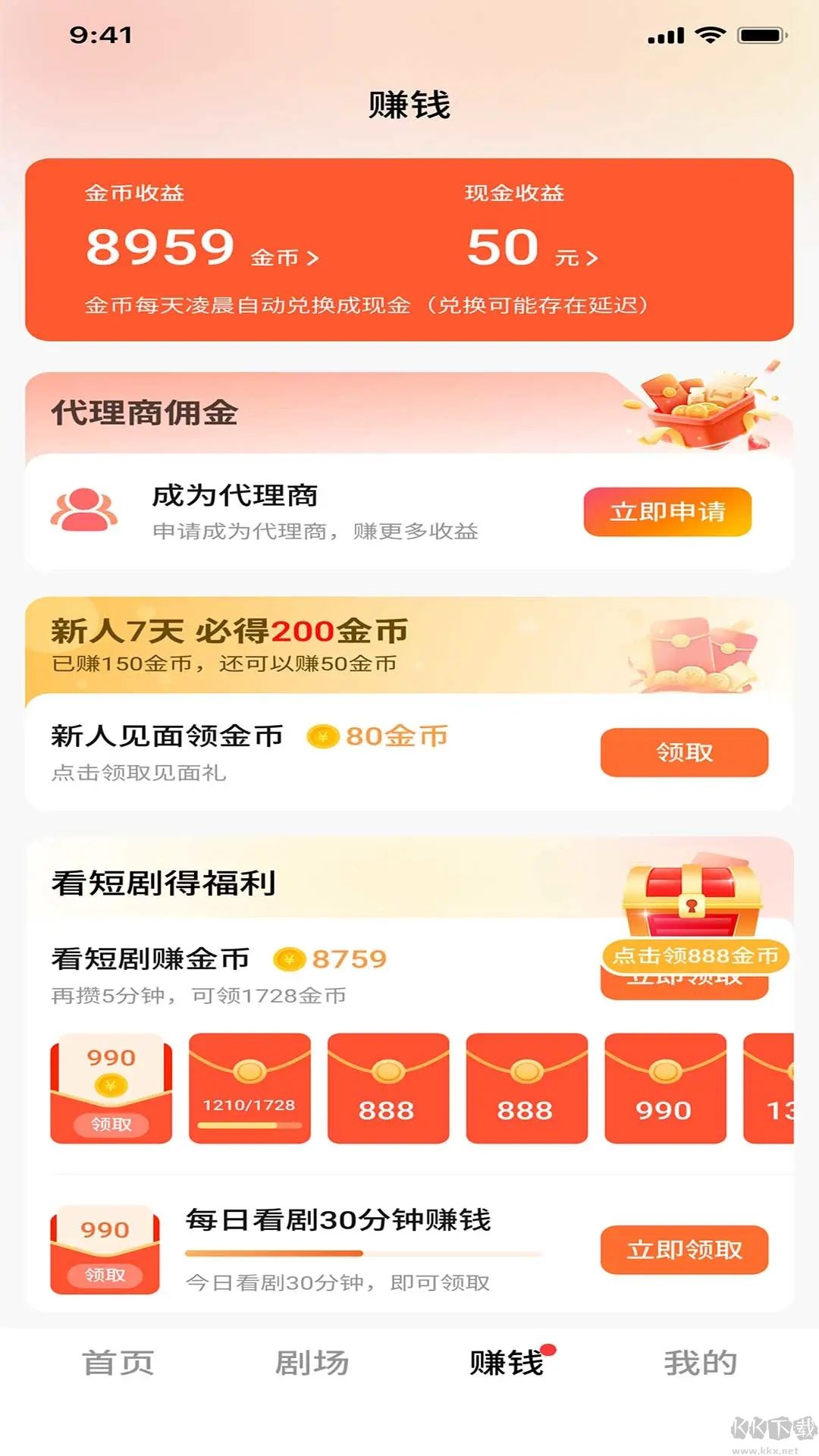Expand 金币收益 details via its chevron
This screenshot has height=1456, width=819.
pos(311,258)
